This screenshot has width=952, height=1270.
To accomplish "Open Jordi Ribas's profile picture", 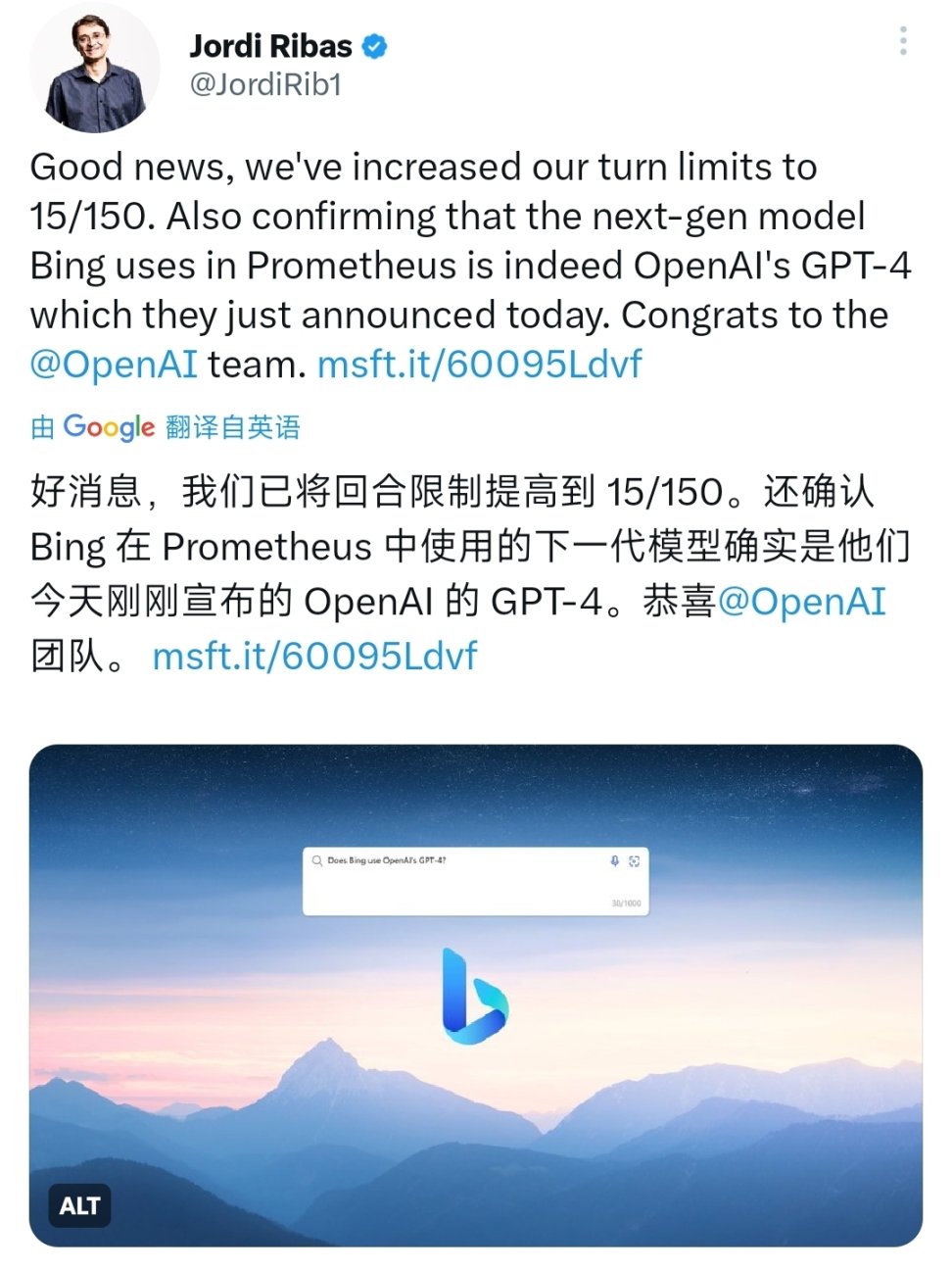I will point(95,69).
